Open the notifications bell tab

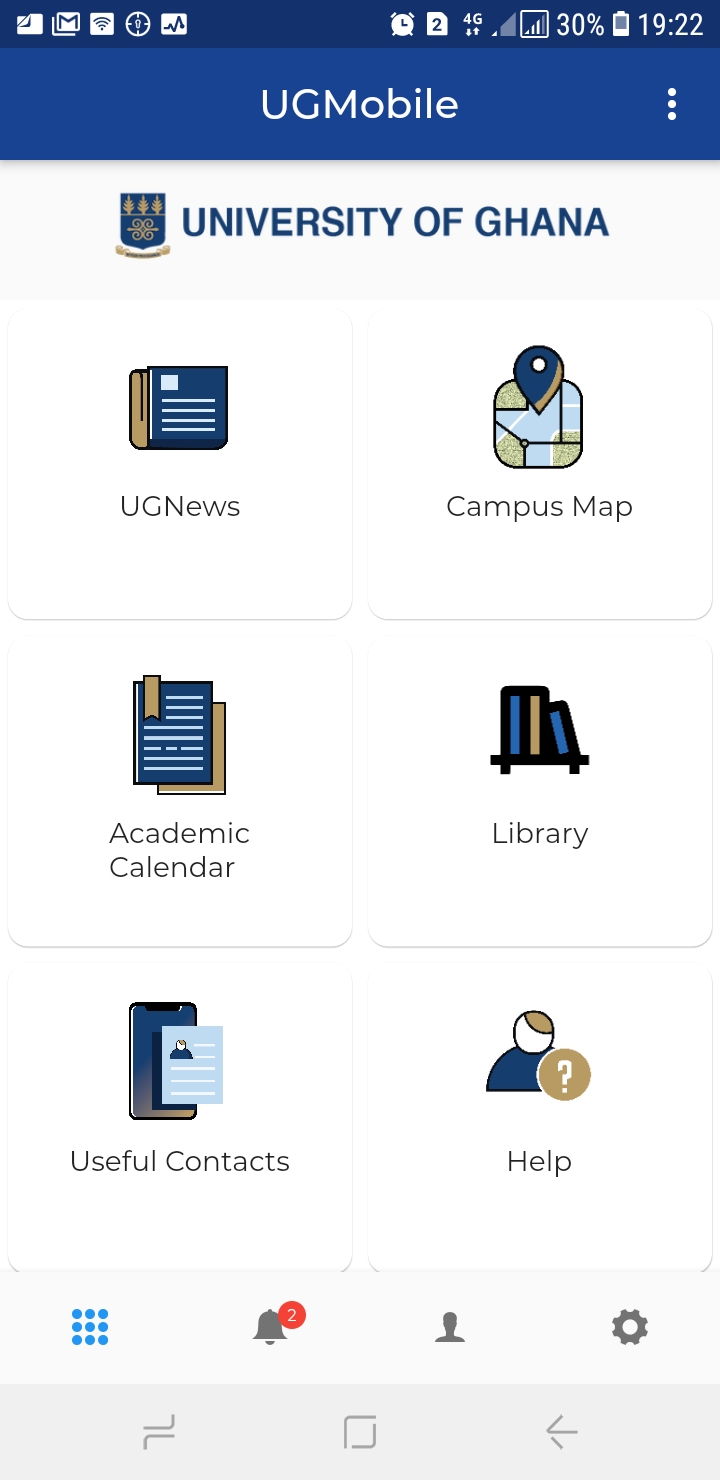tap(272, 1326)
